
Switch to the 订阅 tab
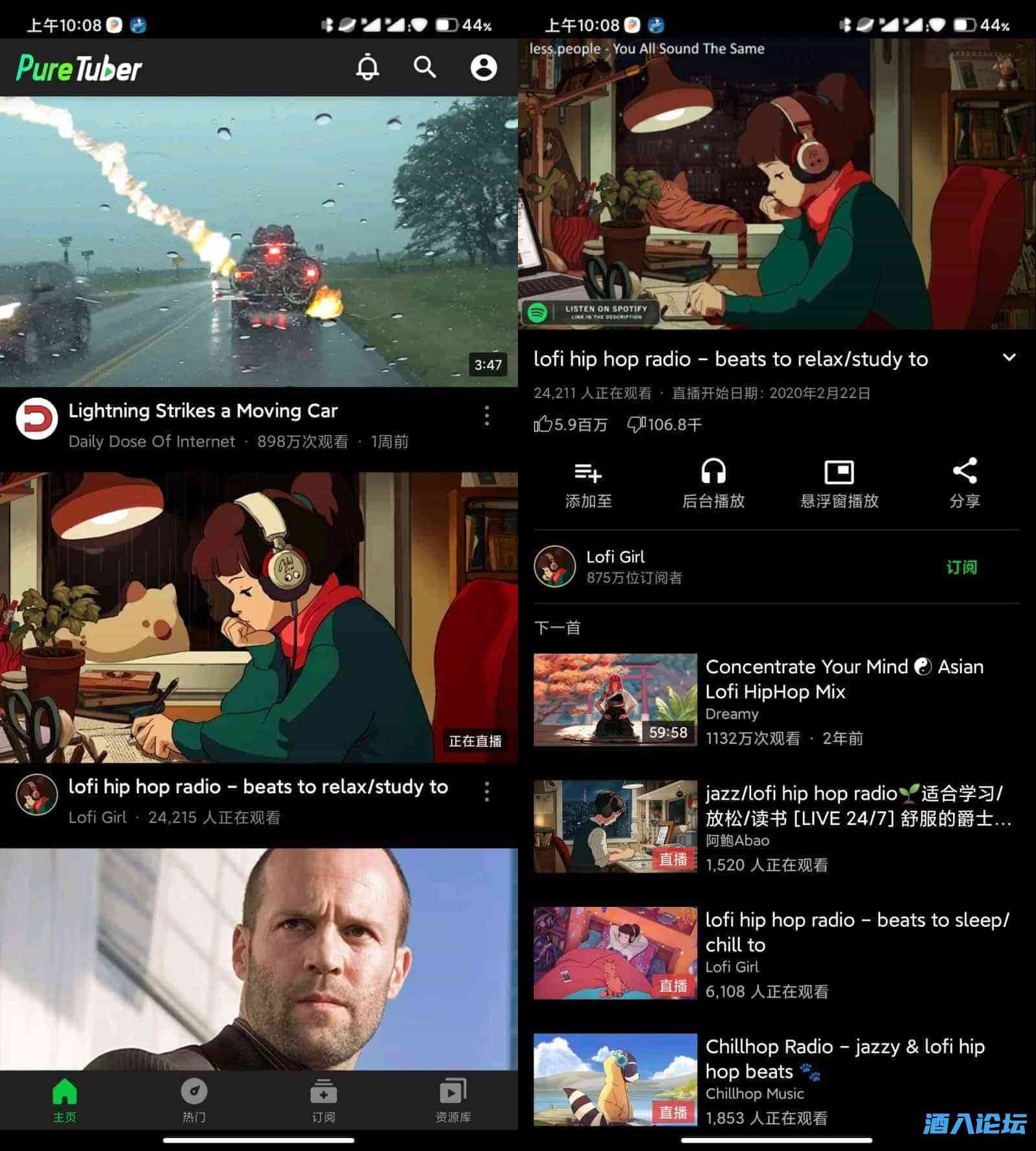tap(323, 1100)
